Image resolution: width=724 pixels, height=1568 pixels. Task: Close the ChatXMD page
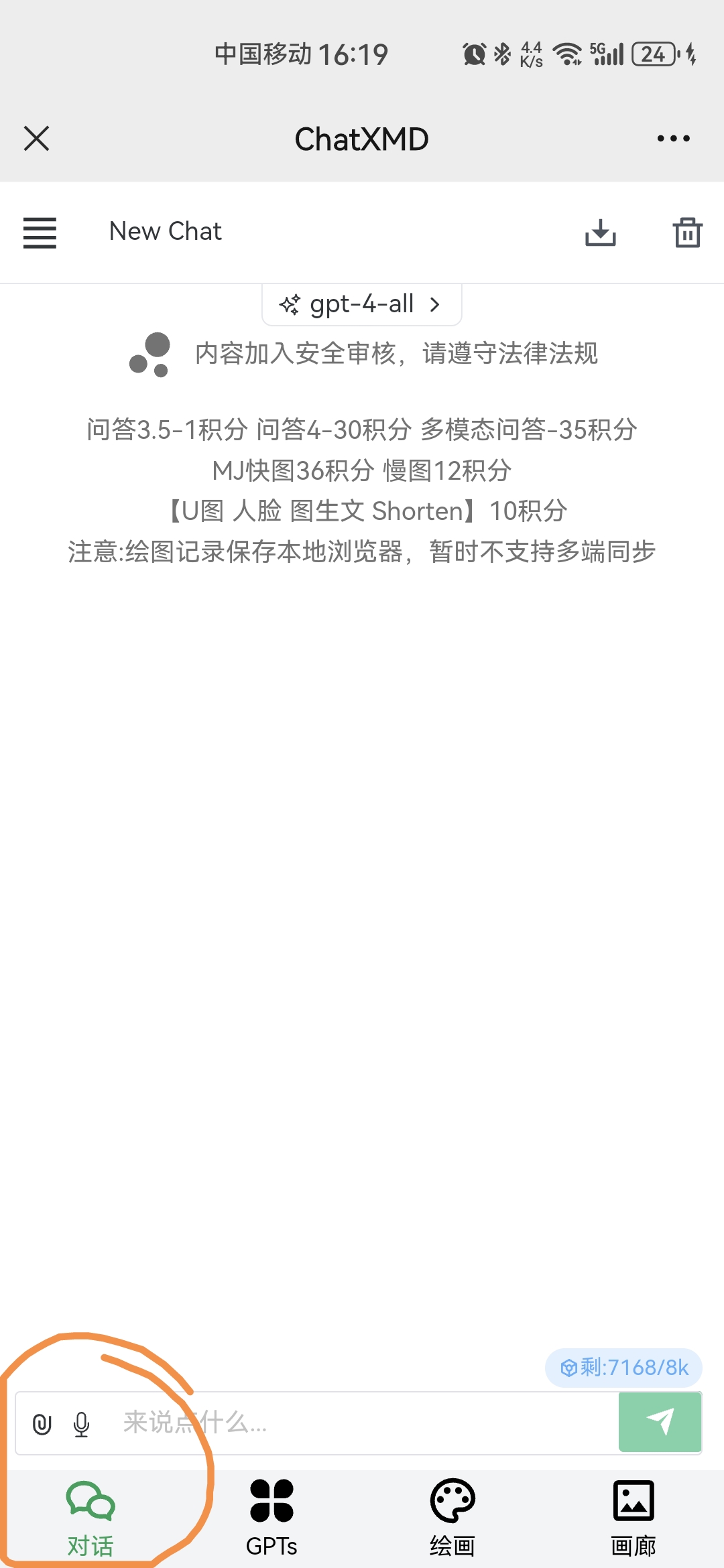(x=37, y=139)
